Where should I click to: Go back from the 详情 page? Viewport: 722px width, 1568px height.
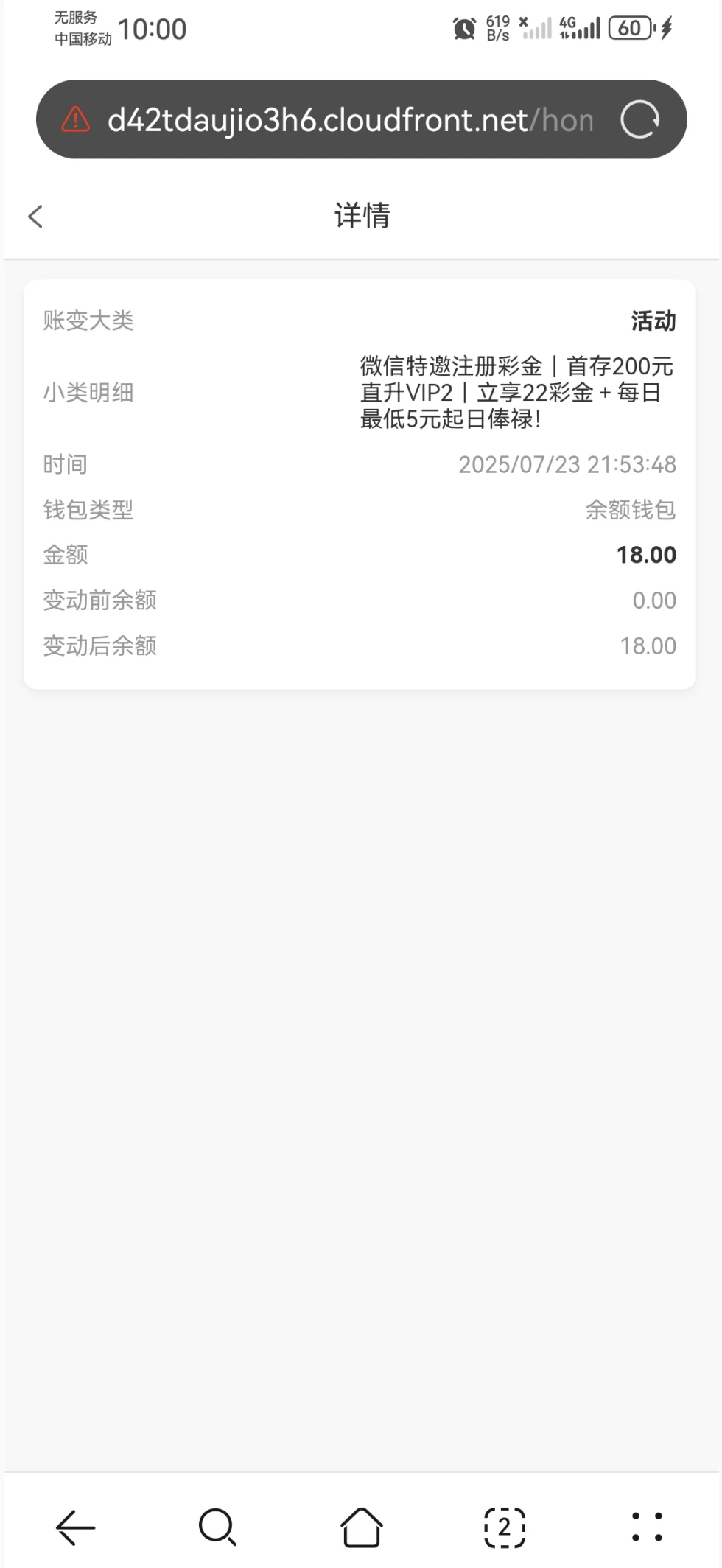(35, 217)
